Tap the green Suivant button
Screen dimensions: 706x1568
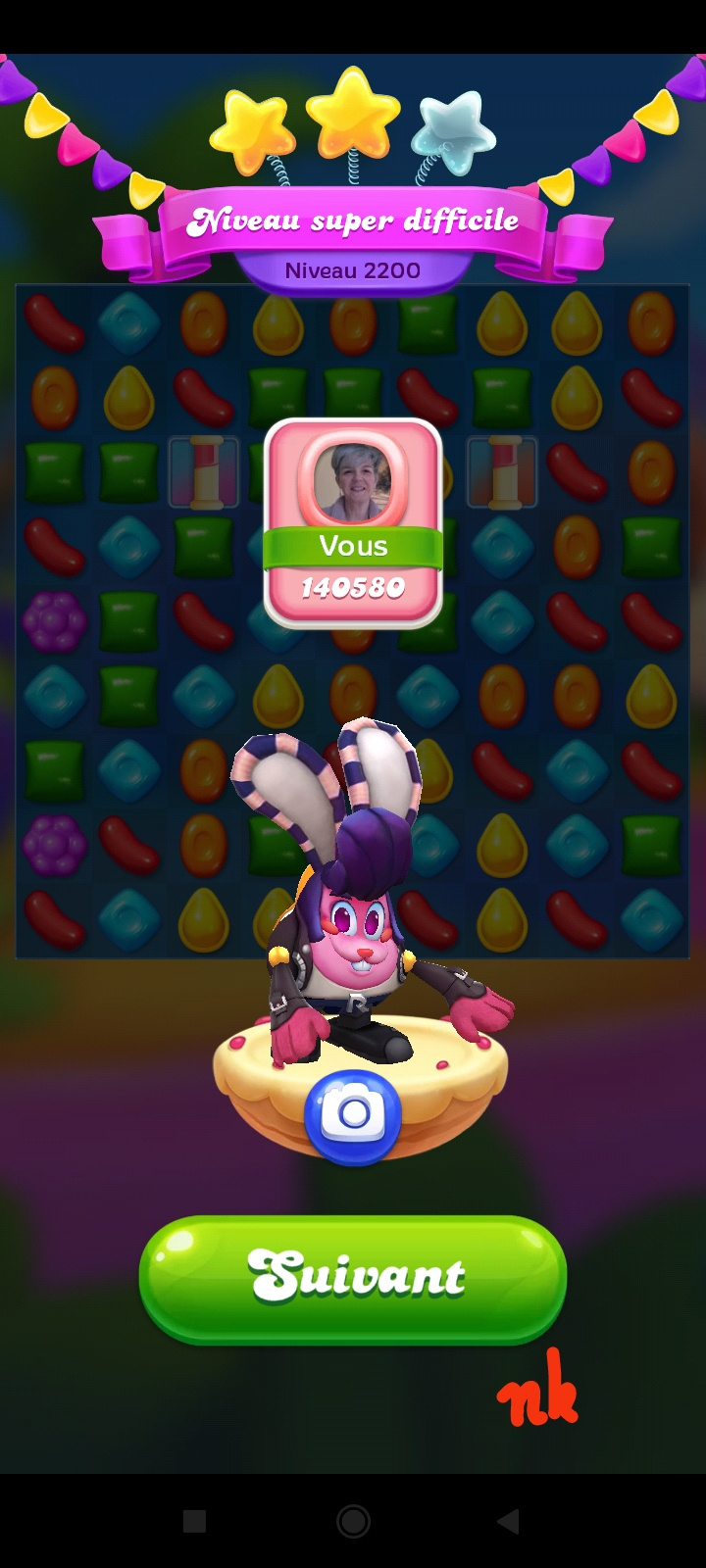tap(353, 1278)
